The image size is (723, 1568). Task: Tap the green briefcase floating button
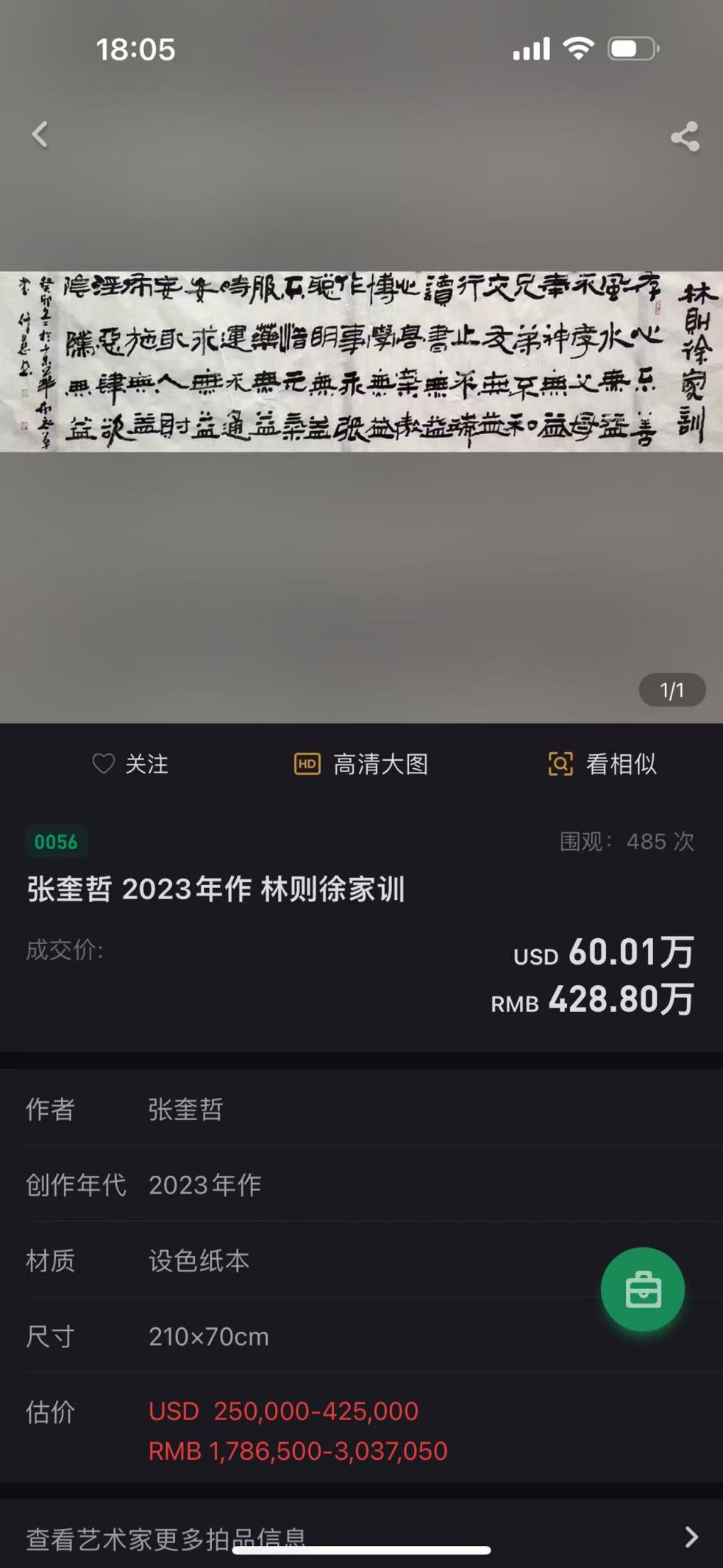[642, 1289]
